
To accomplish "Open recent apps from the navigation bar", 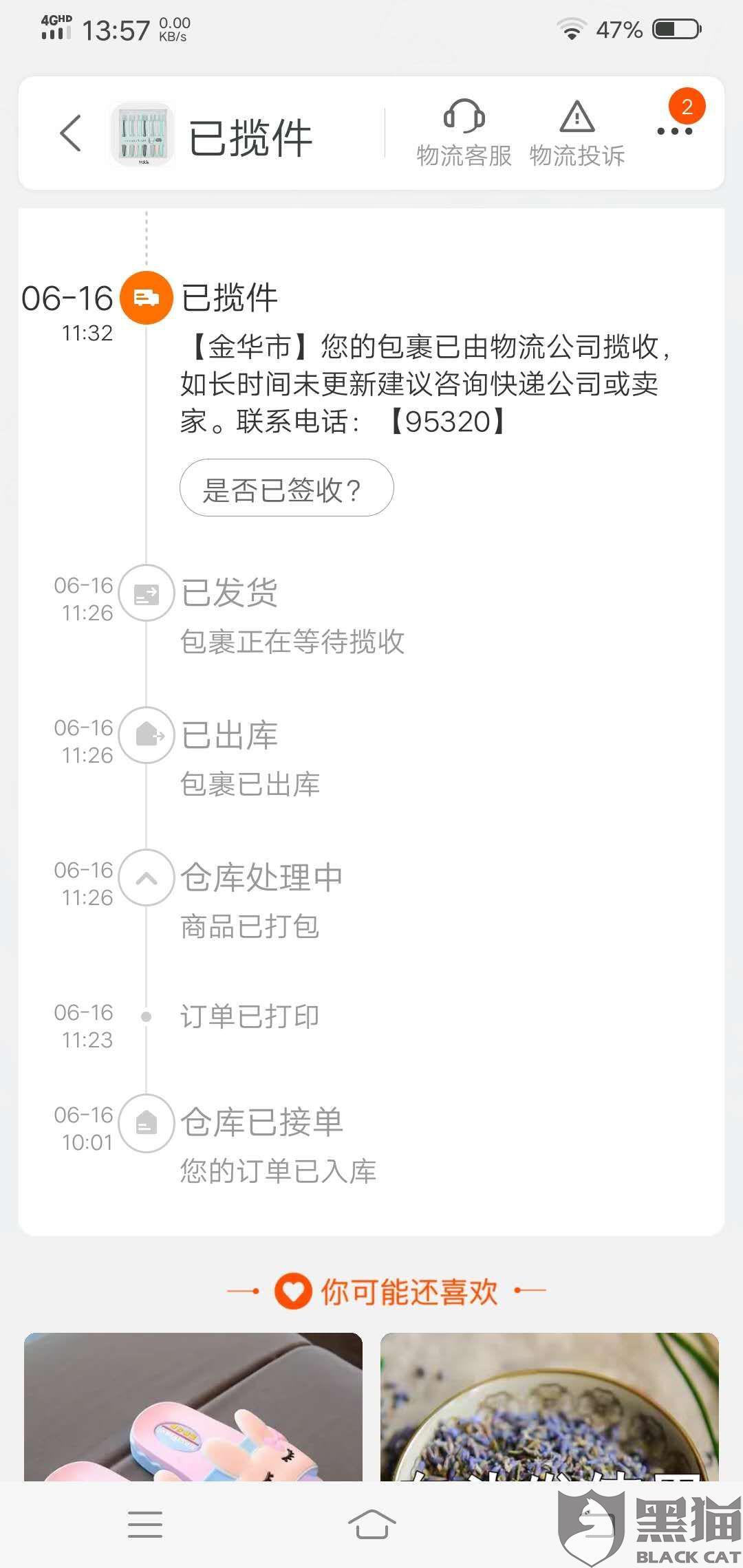I will [x=145, y=1525].
